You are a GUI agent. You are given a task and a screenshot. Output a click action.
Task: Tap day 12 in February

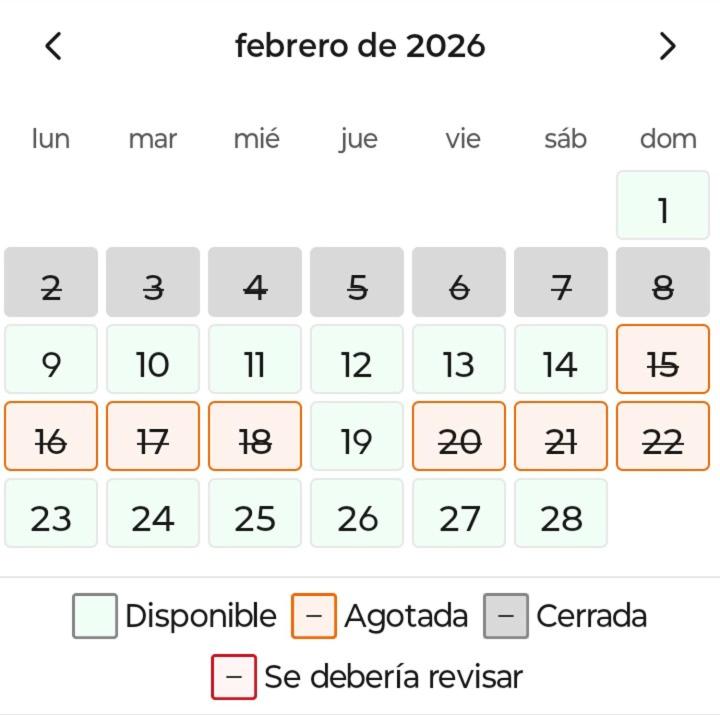pyautogui.click(x=357, y=360)
